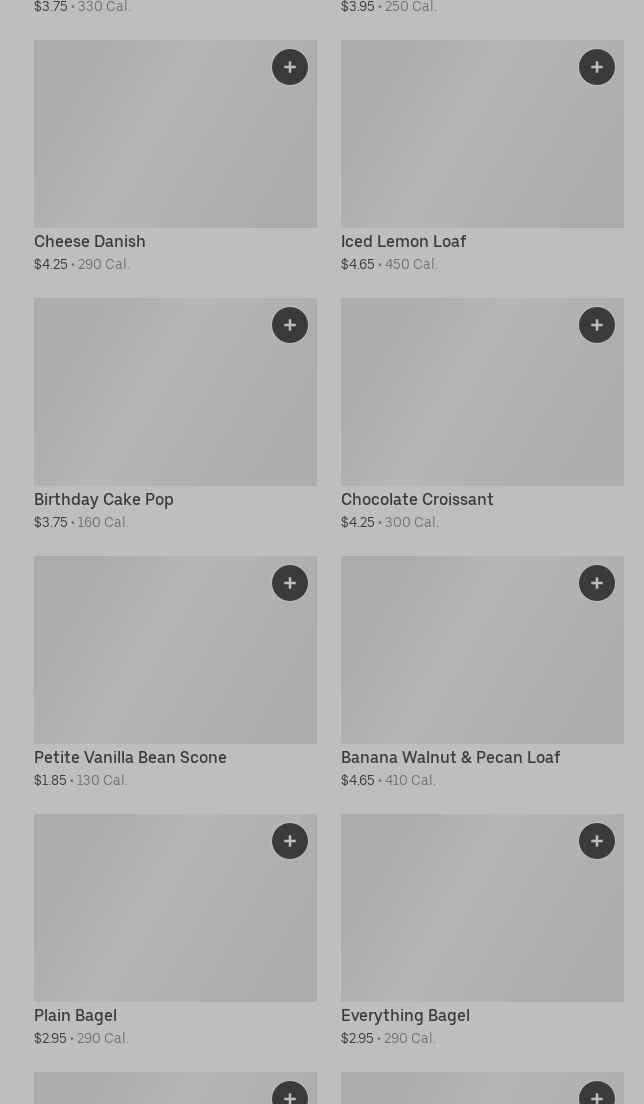
Task: View Birthday Cake Pop details
Action: (x=175, y=414)
